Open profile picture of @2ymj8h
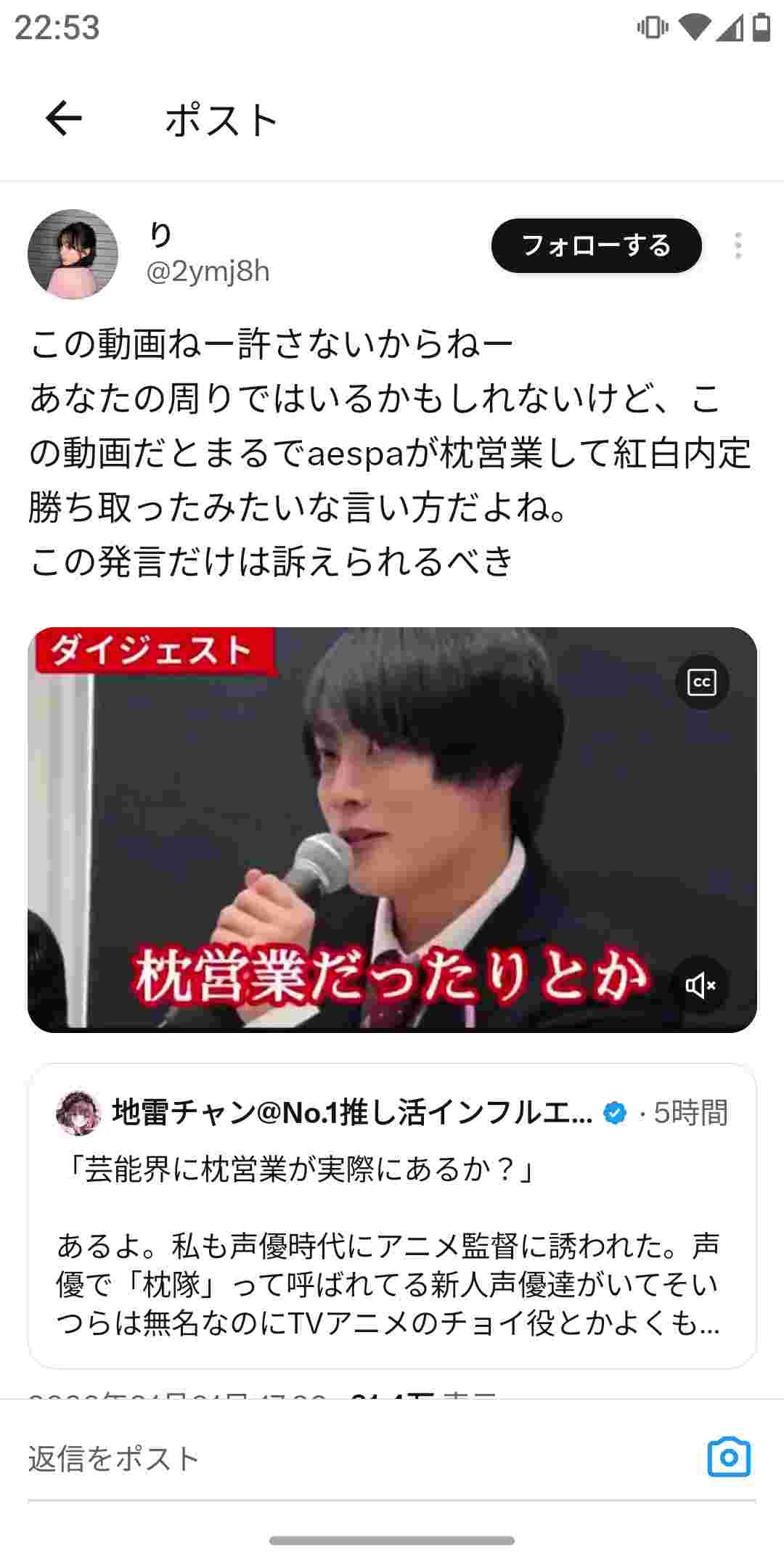This screenshot has width=784, height=1568. (73, 254)
